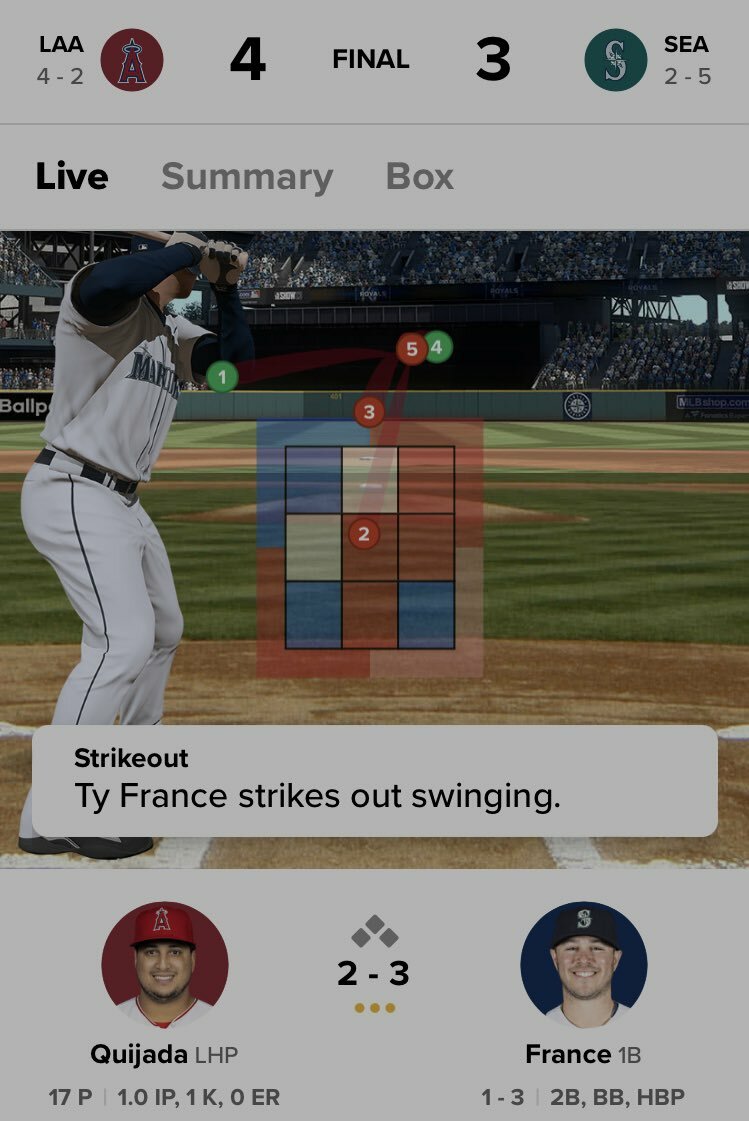Open pitcher Quijada's player profile
This screenshot has width=749, height=1121.
point(164,965)
